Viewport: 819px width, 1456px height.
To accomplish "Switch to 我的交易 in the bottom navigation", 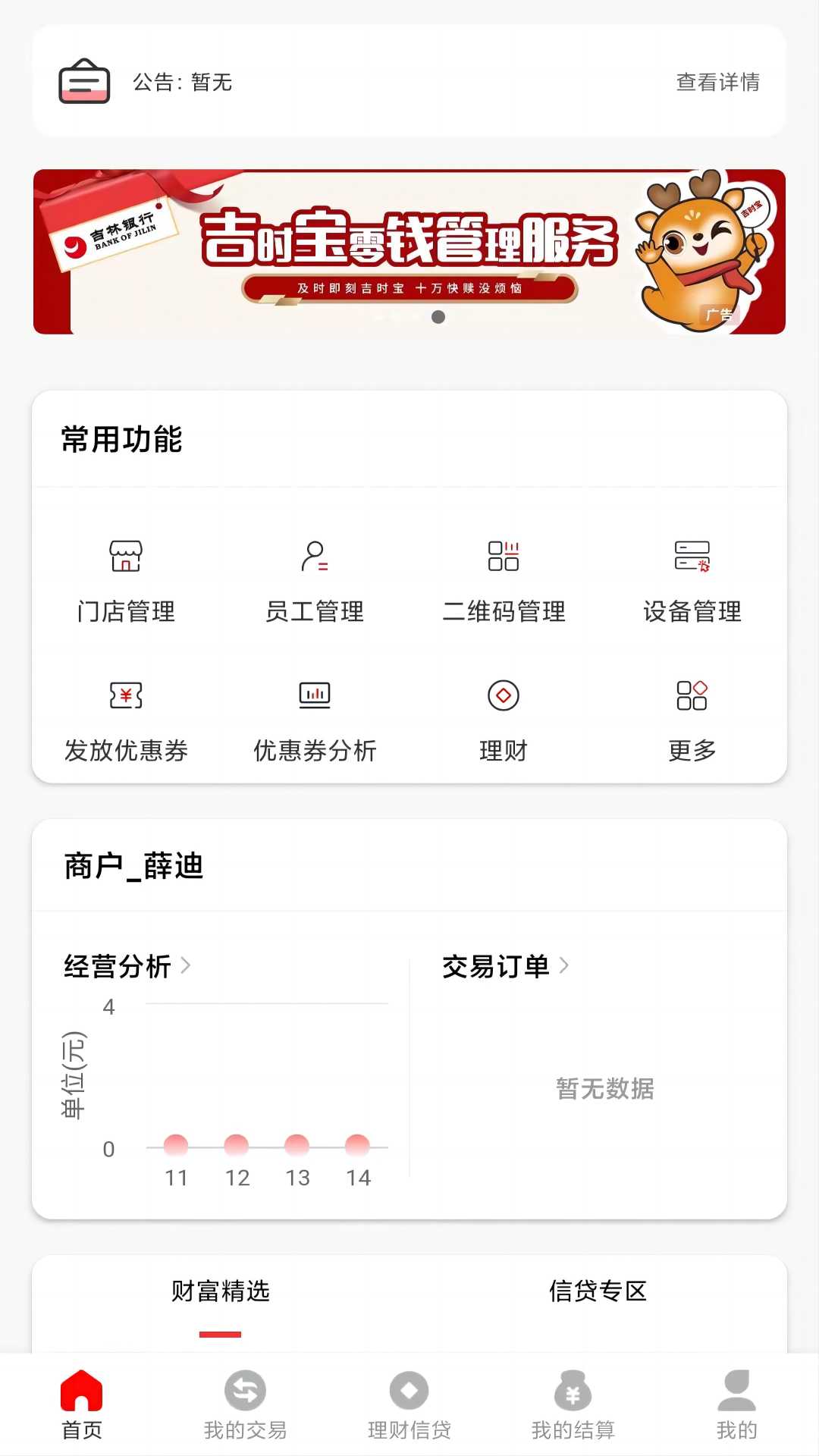I will coord(245,1404).
